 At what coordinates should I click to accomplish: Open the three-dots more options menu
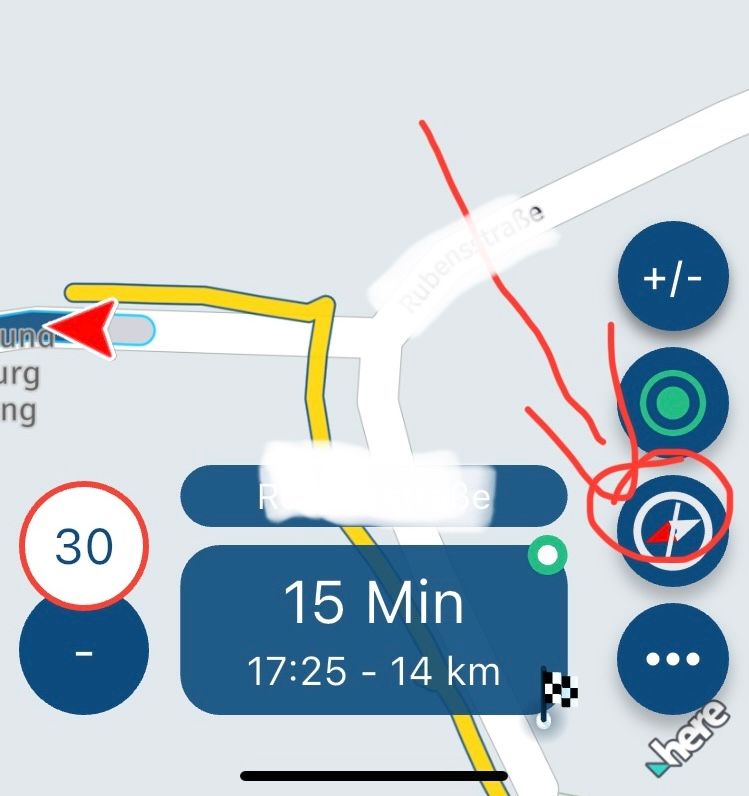coord(673,659)
